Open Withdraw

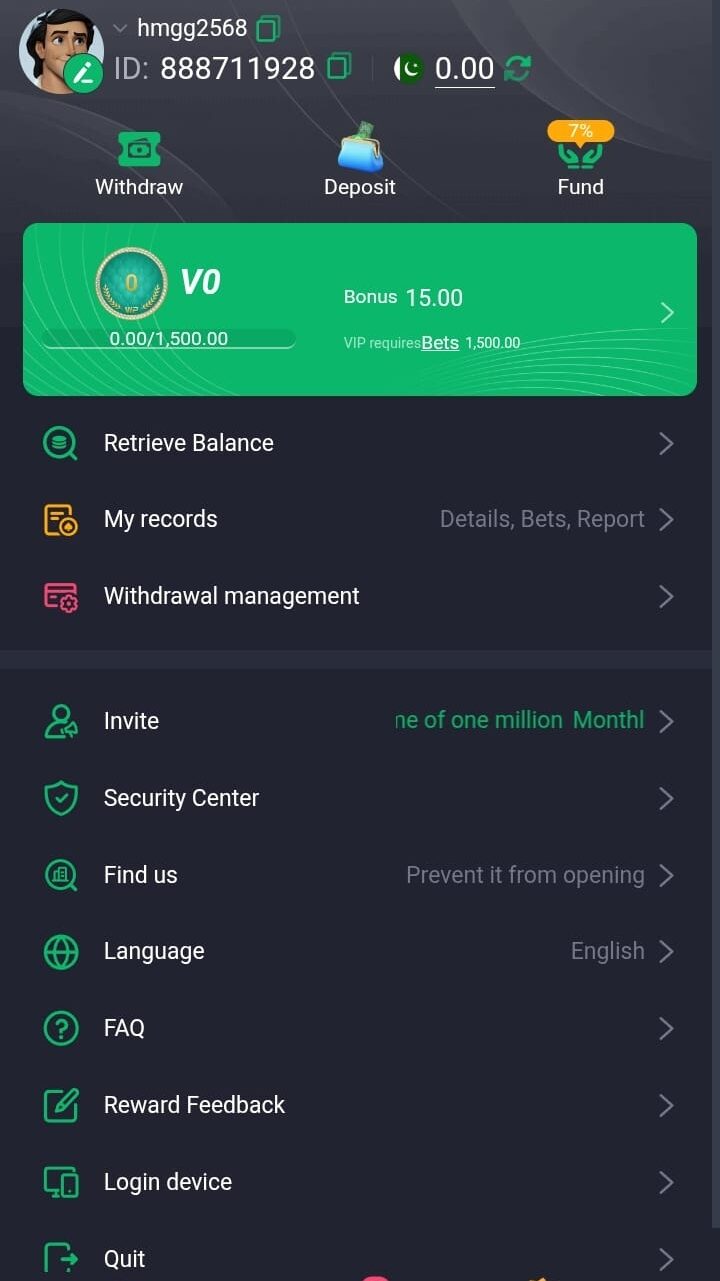[139, 164]
